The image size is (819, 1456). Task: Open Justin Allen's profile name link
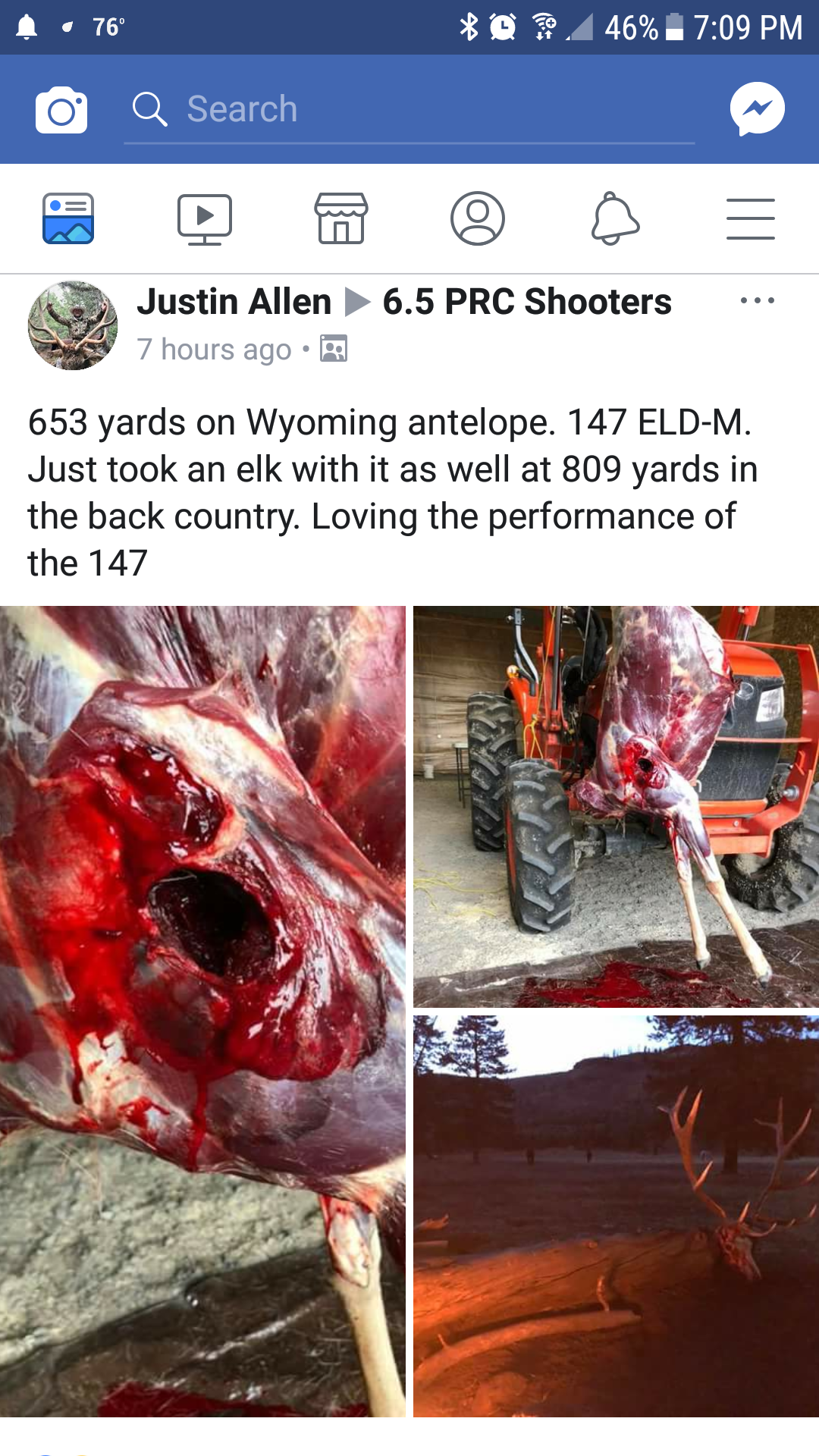tap(234, 302)
